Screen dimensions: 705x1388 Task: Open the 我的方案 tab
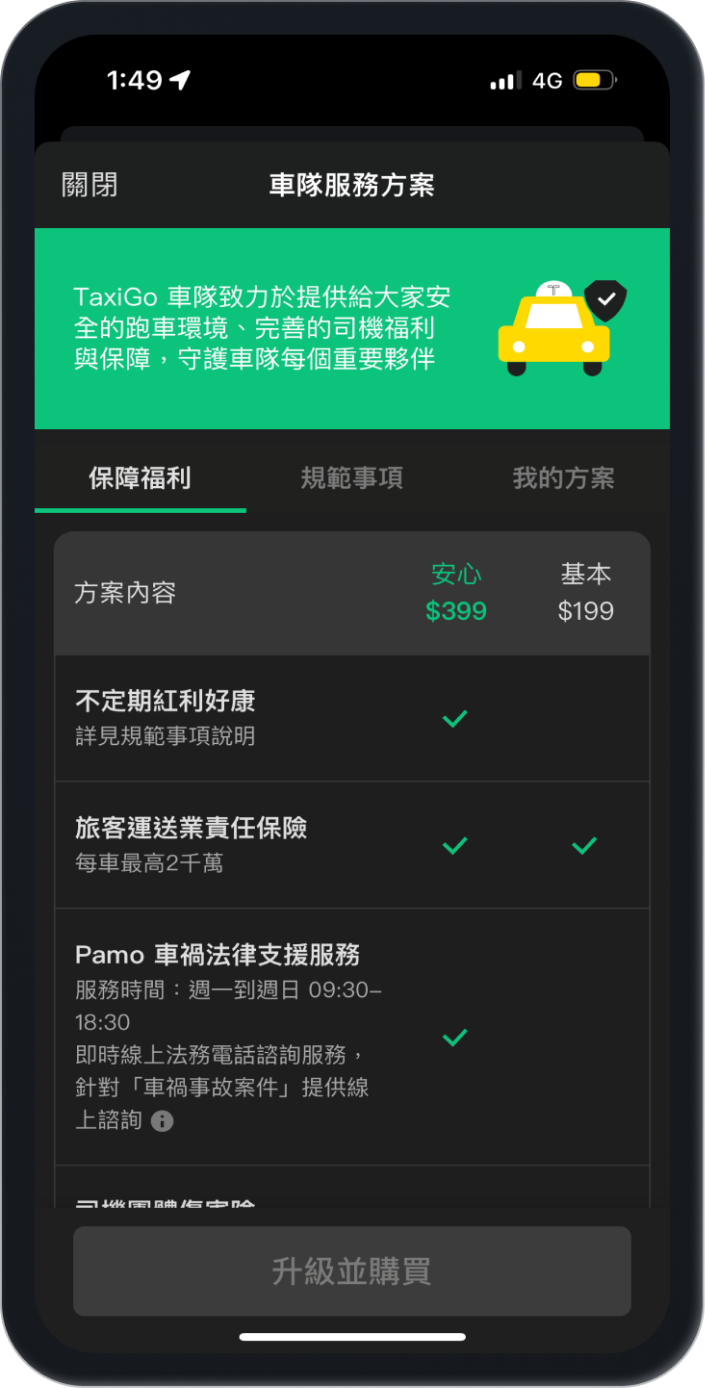point(563,478)
